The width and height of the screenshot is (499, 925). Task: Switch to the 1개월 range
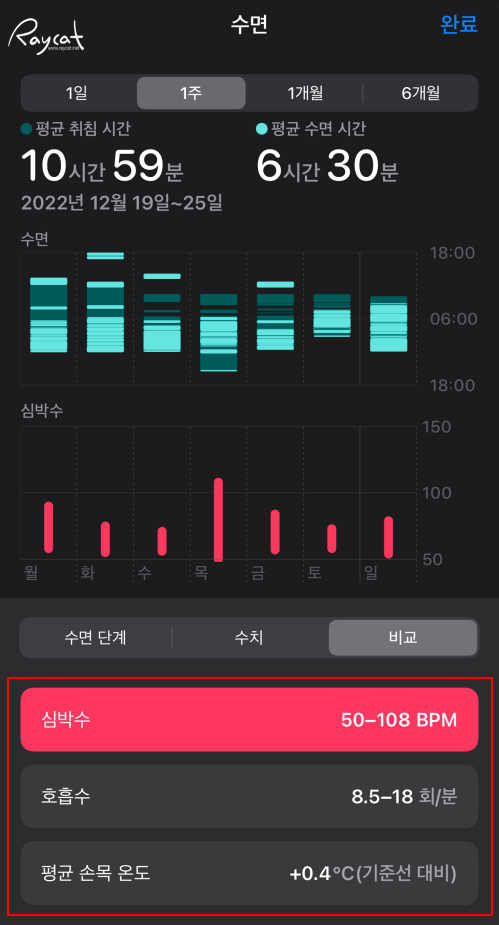click(304, 93)
